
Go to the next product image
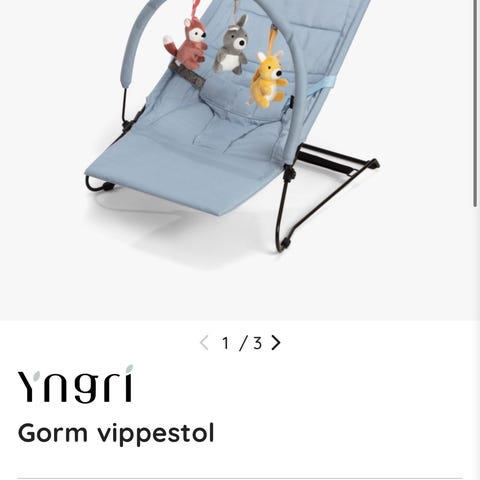276,343
